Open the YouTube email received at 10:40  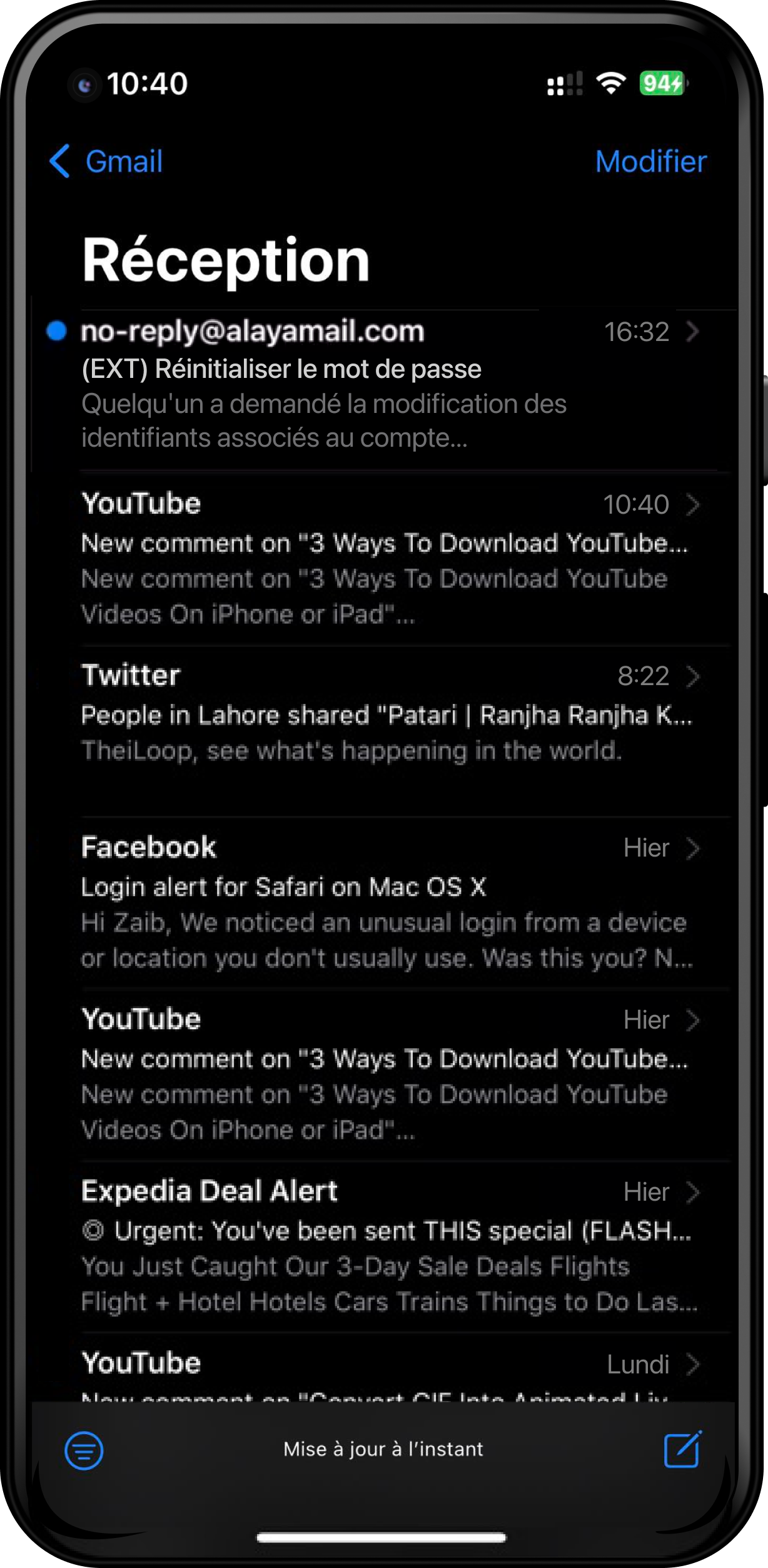pyautogui.click(x=375, y=559)
